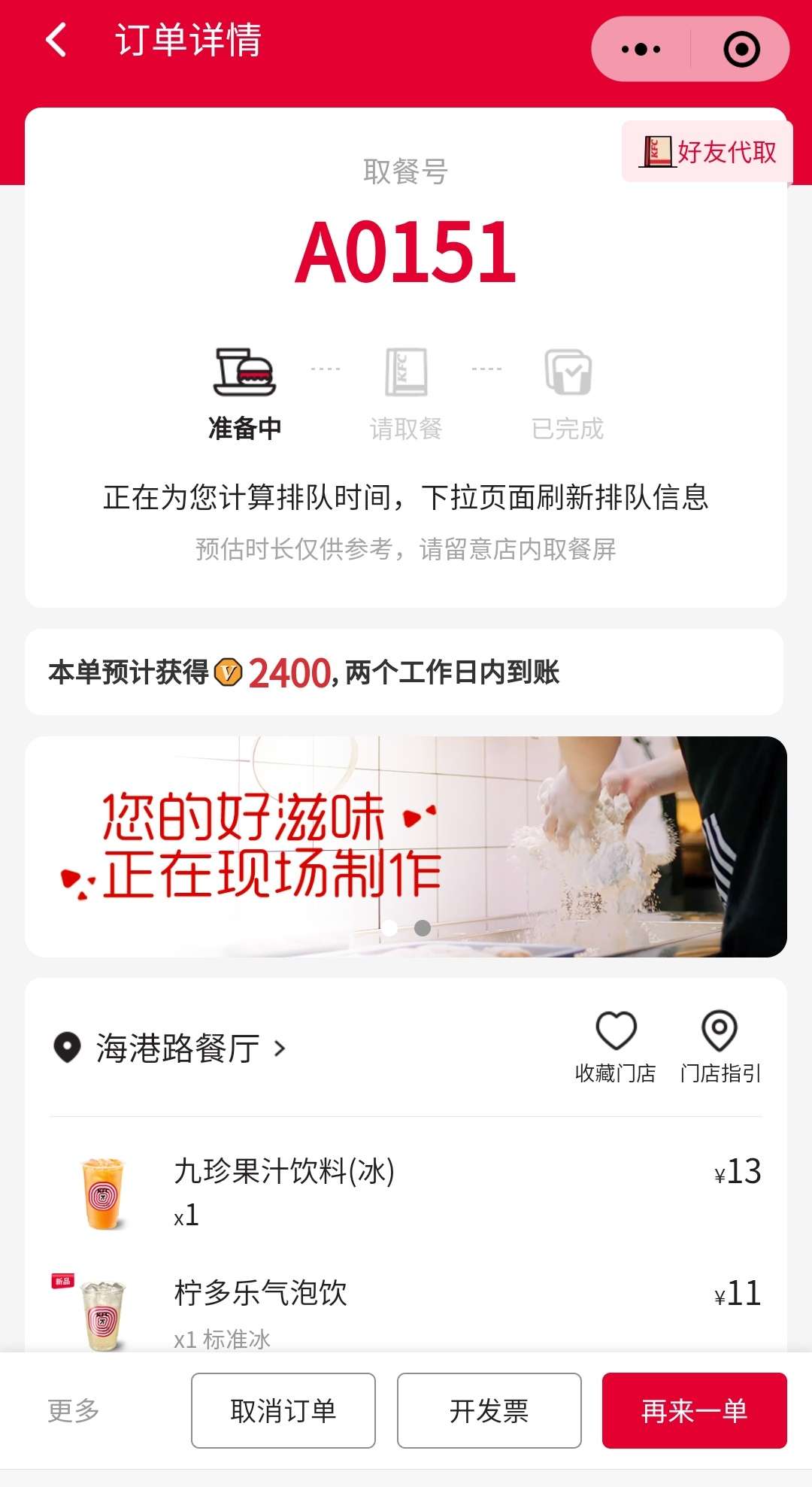This screenshot has width=812, height=1487.
Task: Open the 您的好滋味 promotional banner
Action: [406, 846]
